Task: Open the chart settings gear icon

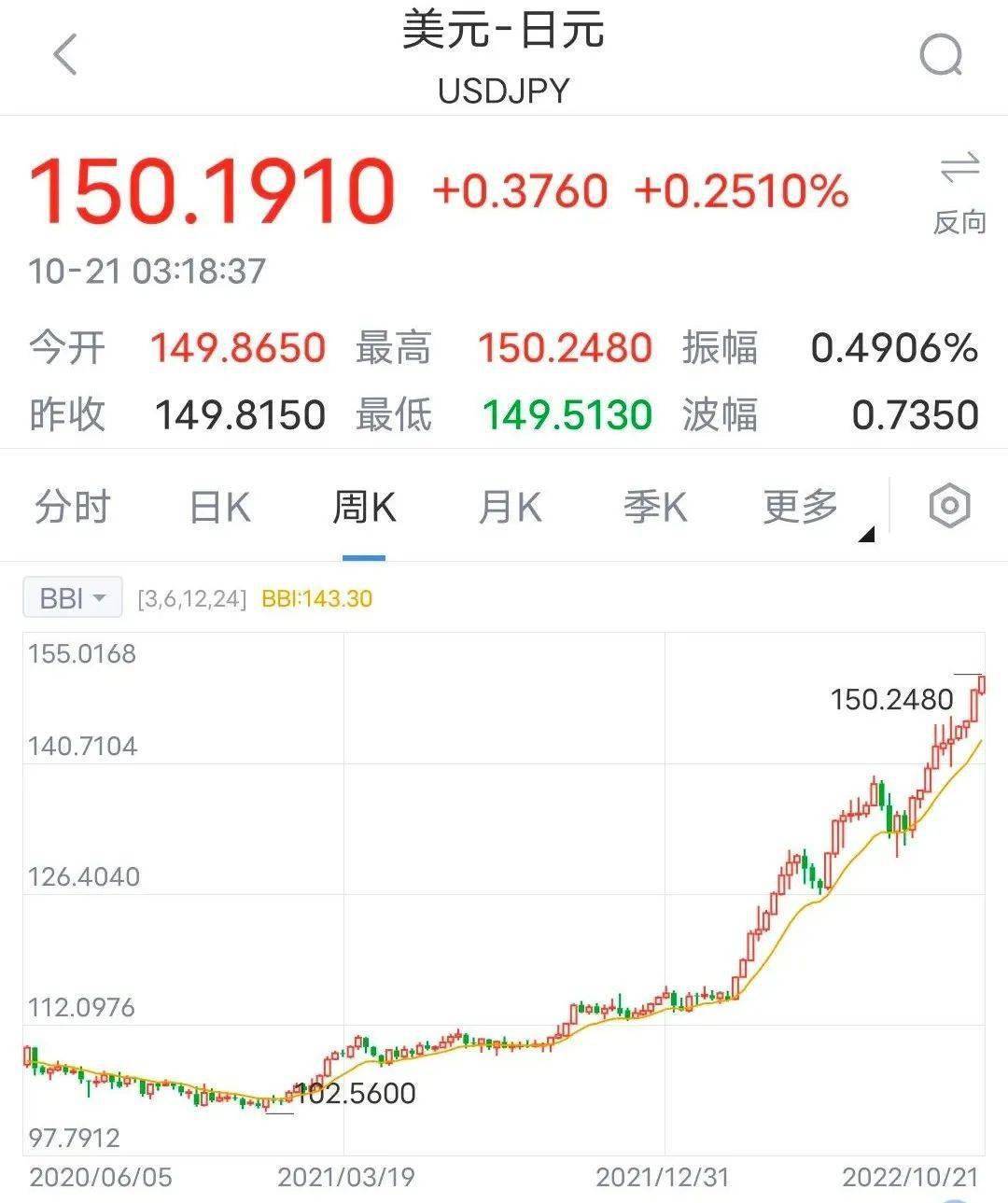Action: click(951, 507)
